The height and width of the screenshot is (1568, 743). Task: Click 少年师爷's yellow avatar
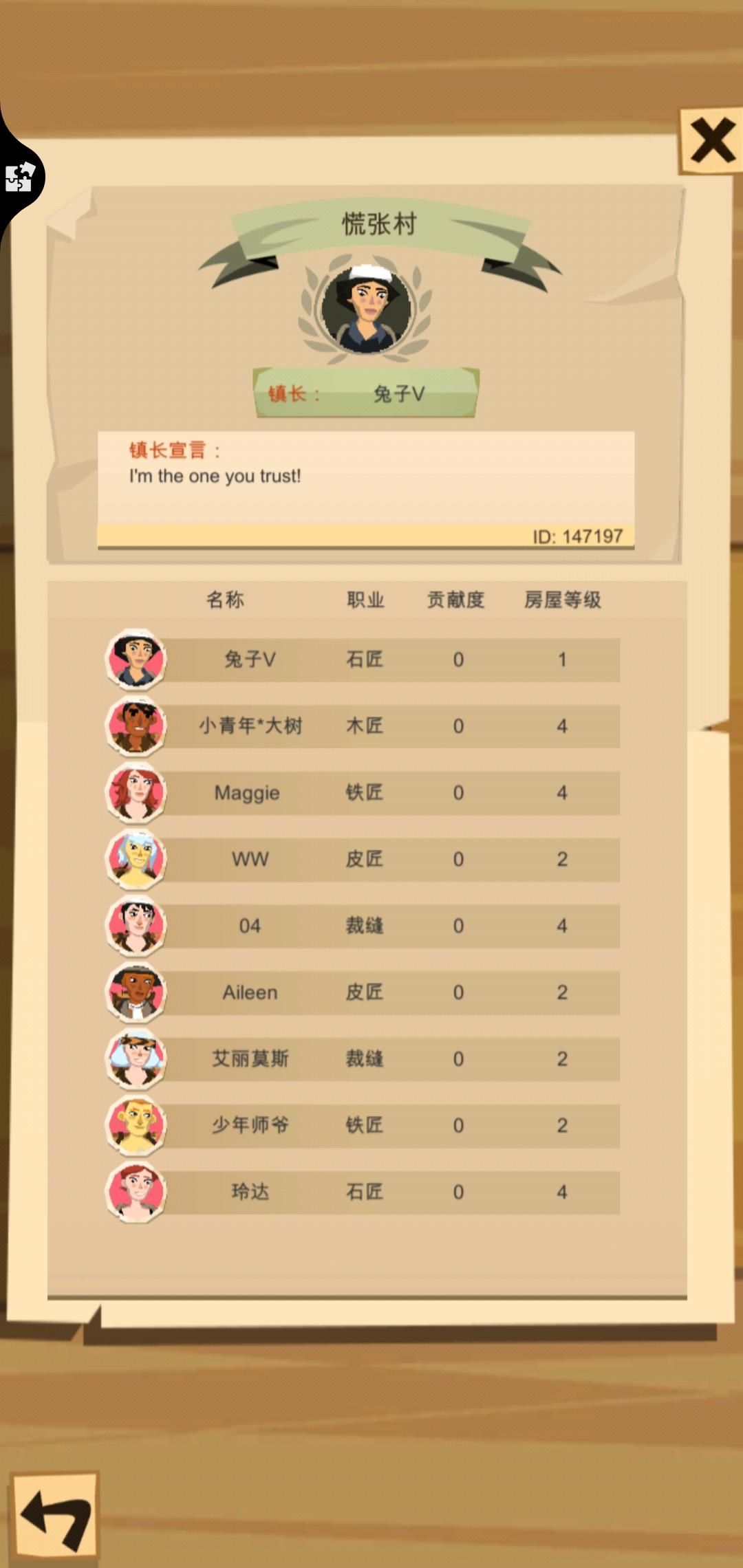[x=136, y=1125]
